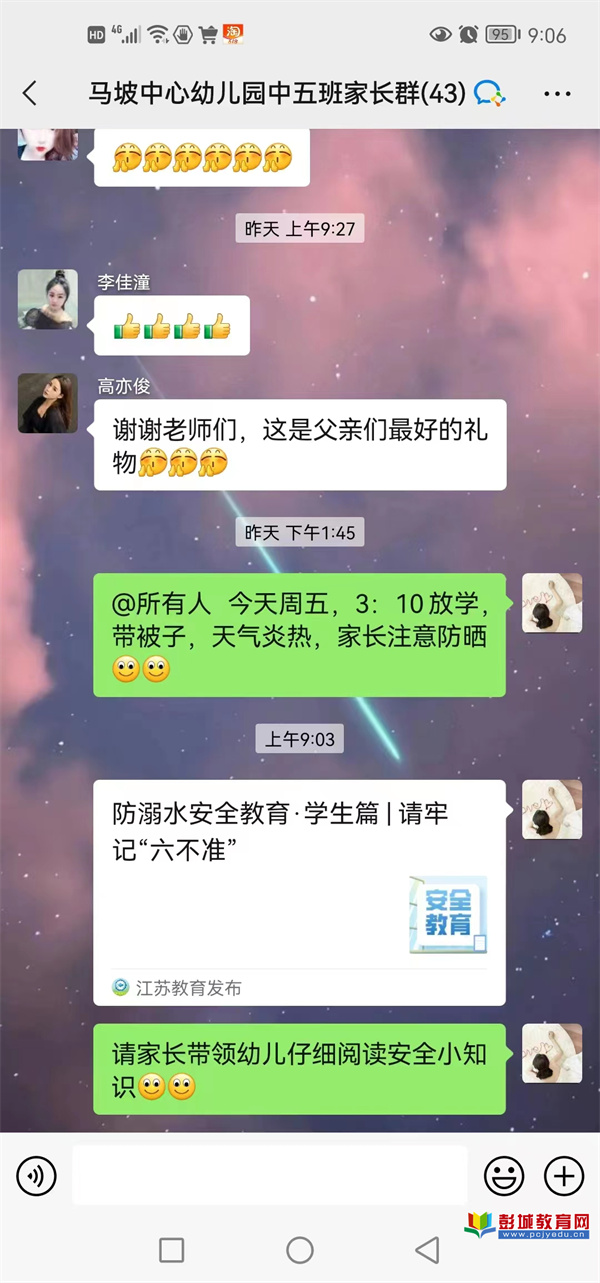Tap the message text field
The width and height of the screenshot is (600, 1283).
269,1175
